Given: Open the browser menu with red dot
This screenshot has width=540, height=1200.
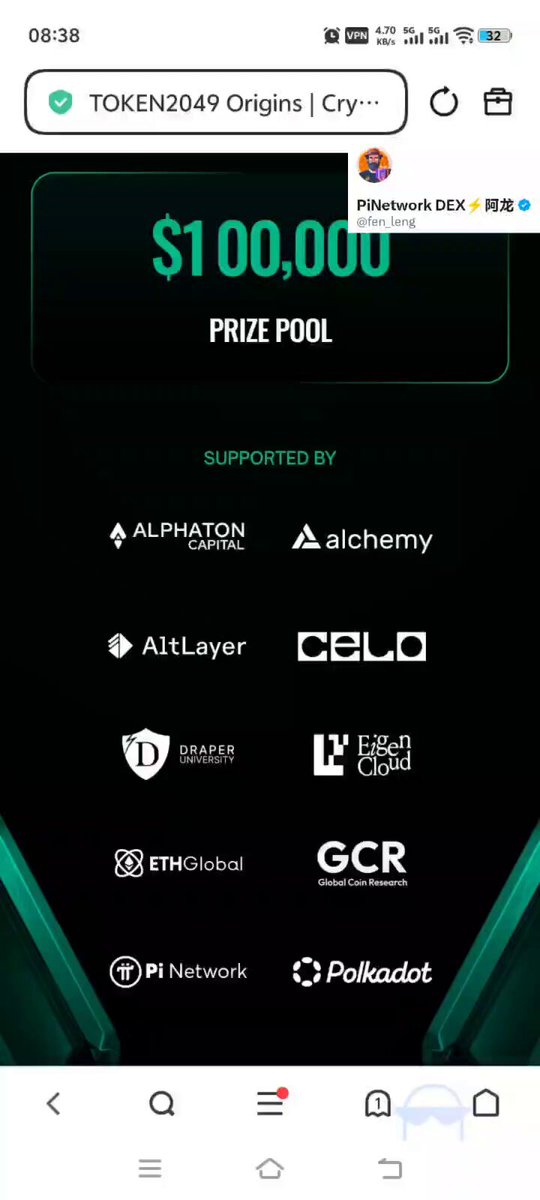Looking at the screenshot, I should [x=271, y=1102].
